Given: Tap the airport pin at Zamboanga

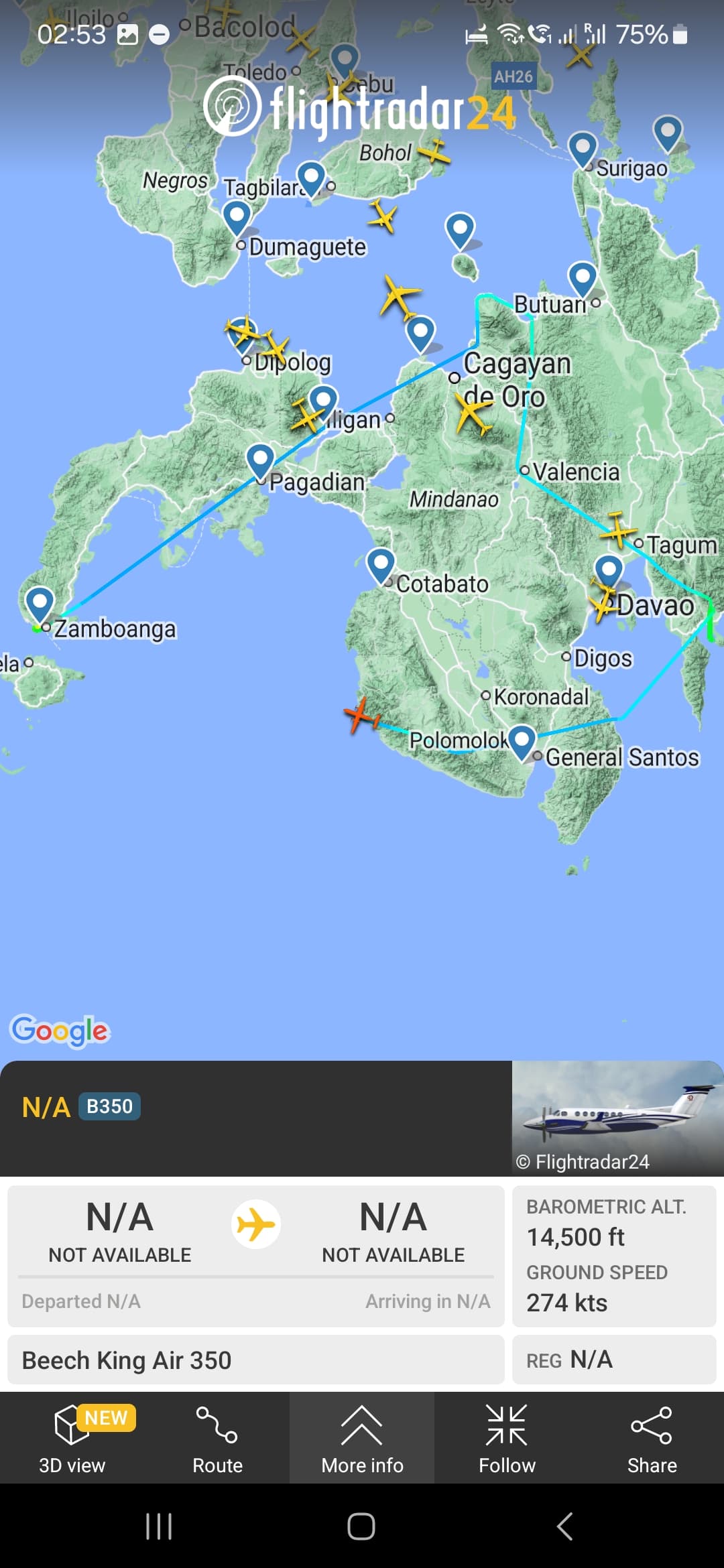Looking at the screenshot, I should pyautogui.click(x=40, y=604).
